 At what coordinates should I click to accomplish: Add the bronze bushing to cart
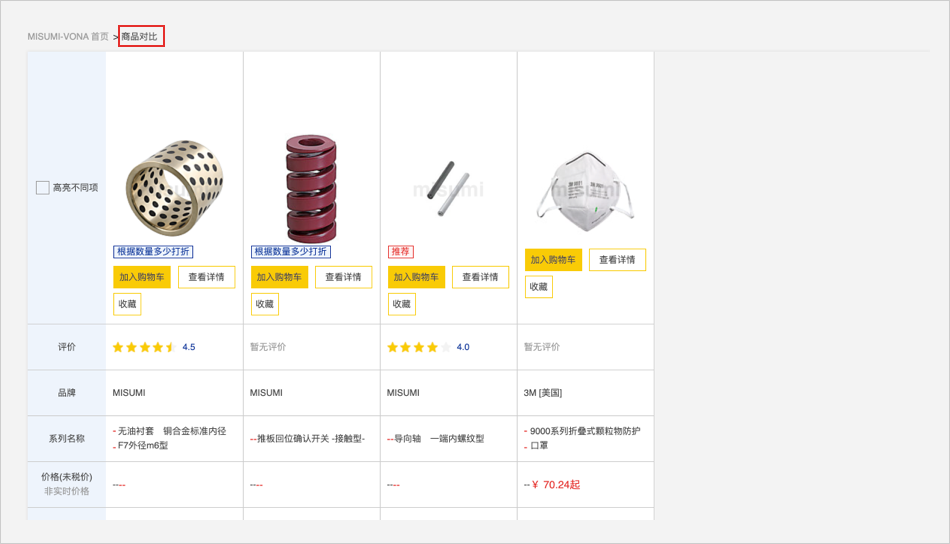(142, 277)
